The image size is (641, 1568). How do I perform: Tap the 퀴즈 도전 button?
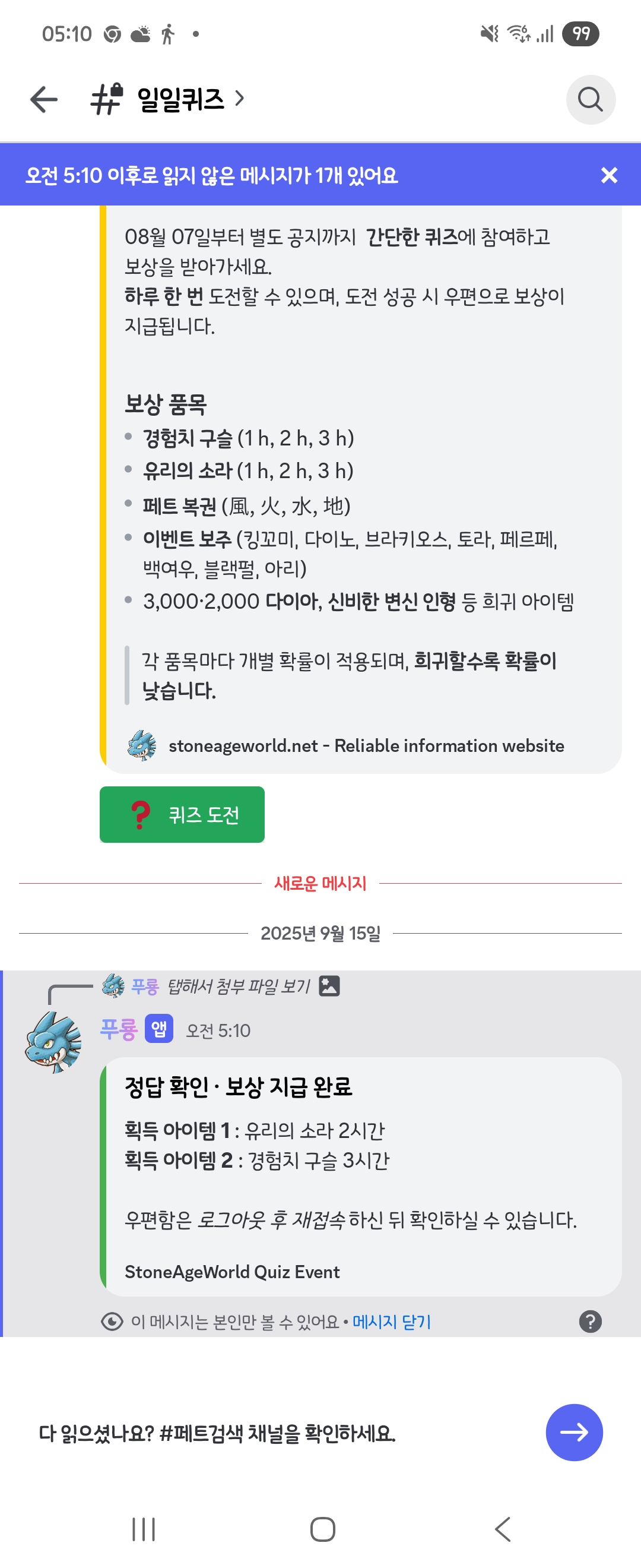click(x=182, y=814)
